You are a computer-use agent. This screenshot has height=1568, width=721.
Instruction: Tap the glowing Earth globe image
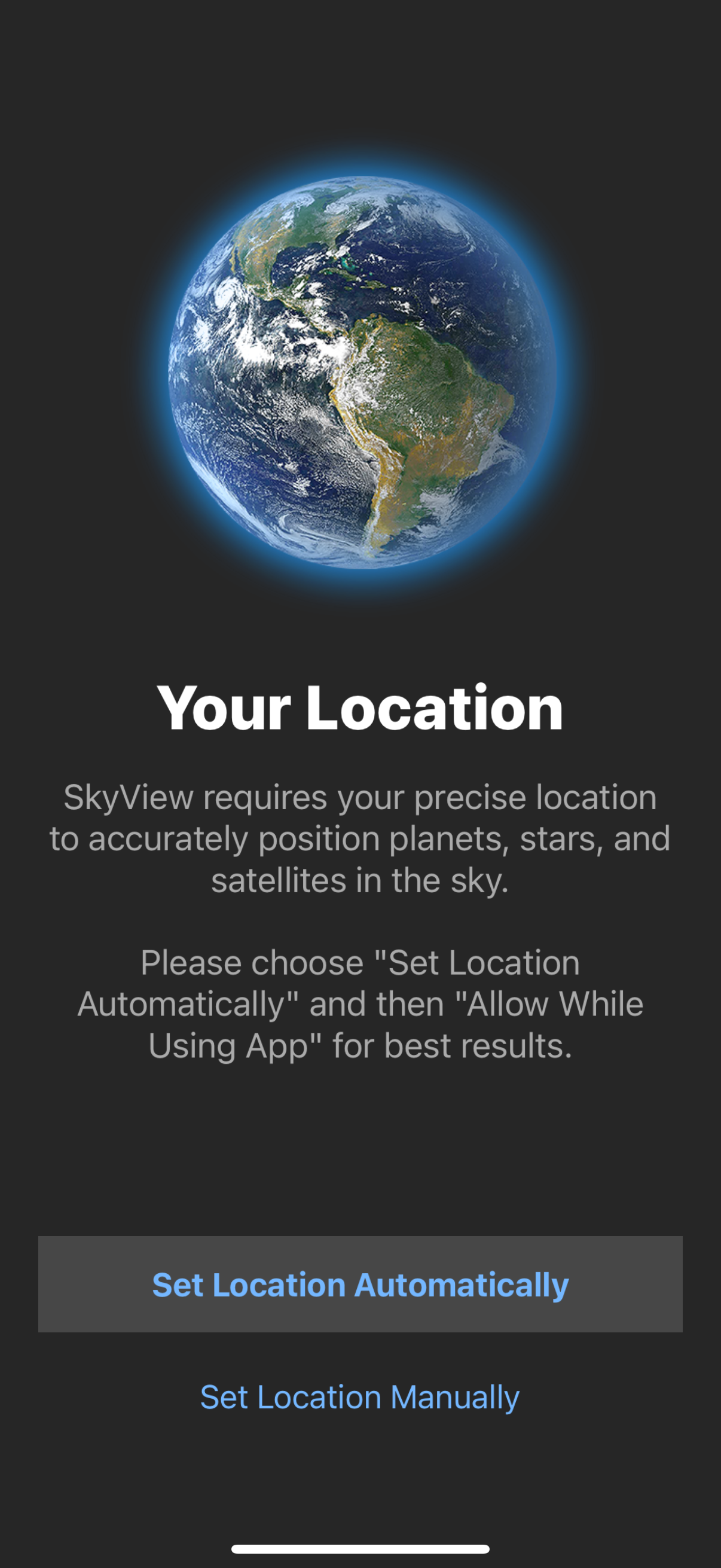click(x=360, y=377)
